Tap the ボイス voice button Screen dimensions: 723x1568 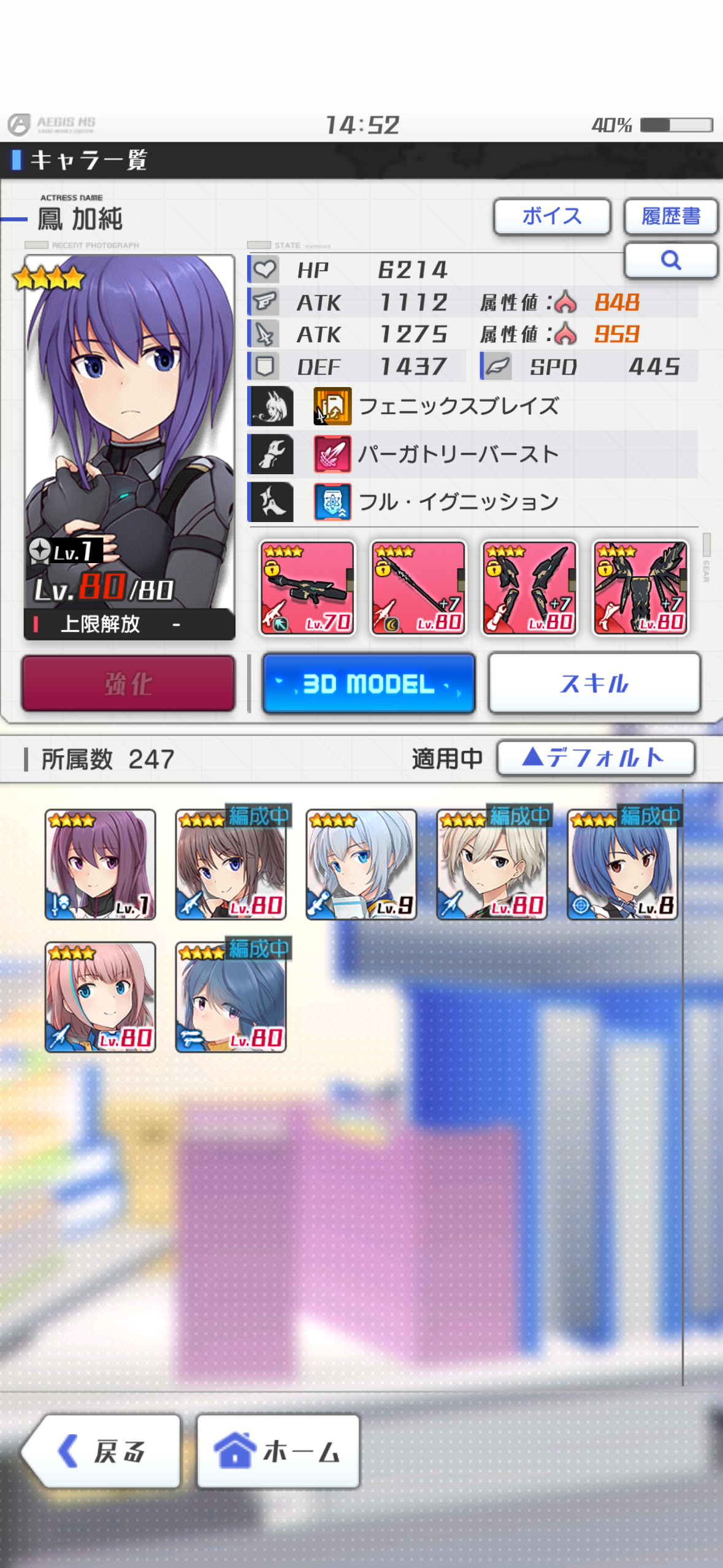coord(552,216)
